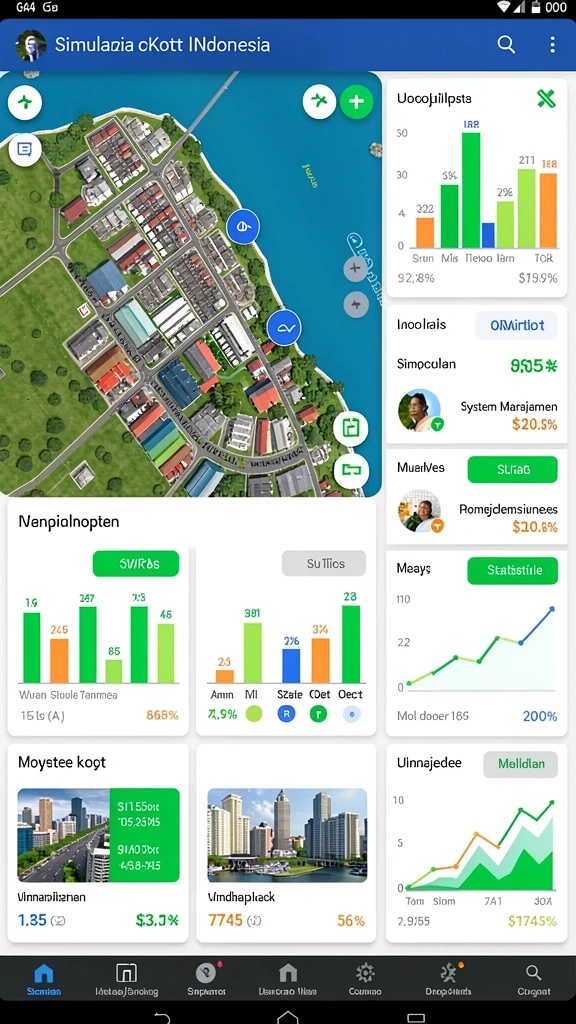Open the search icon in the app bar
This screenshot has height=1024, width=576.
click(506, 44)
